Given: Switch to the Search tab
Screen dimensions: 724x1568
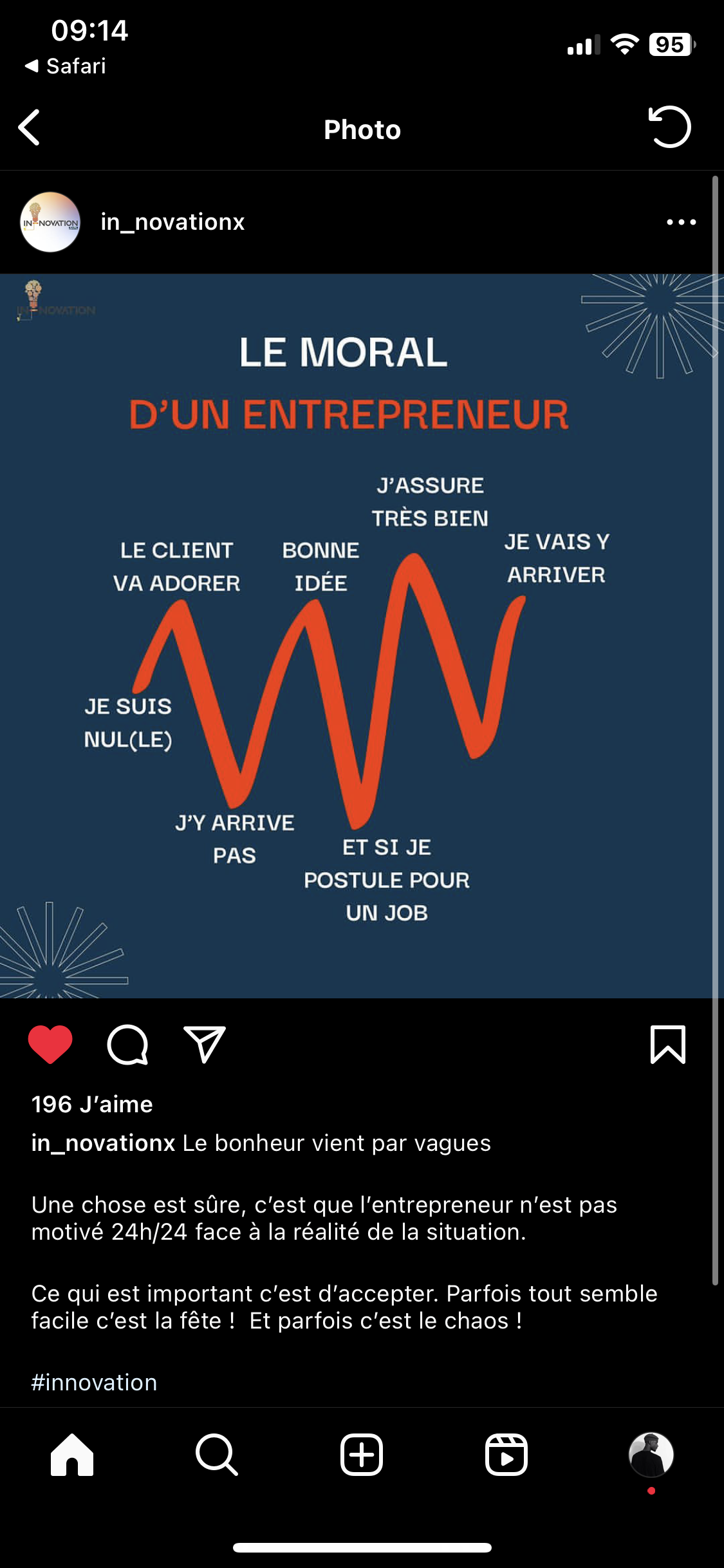Looking at the screenshot, I should point(217,1455).
